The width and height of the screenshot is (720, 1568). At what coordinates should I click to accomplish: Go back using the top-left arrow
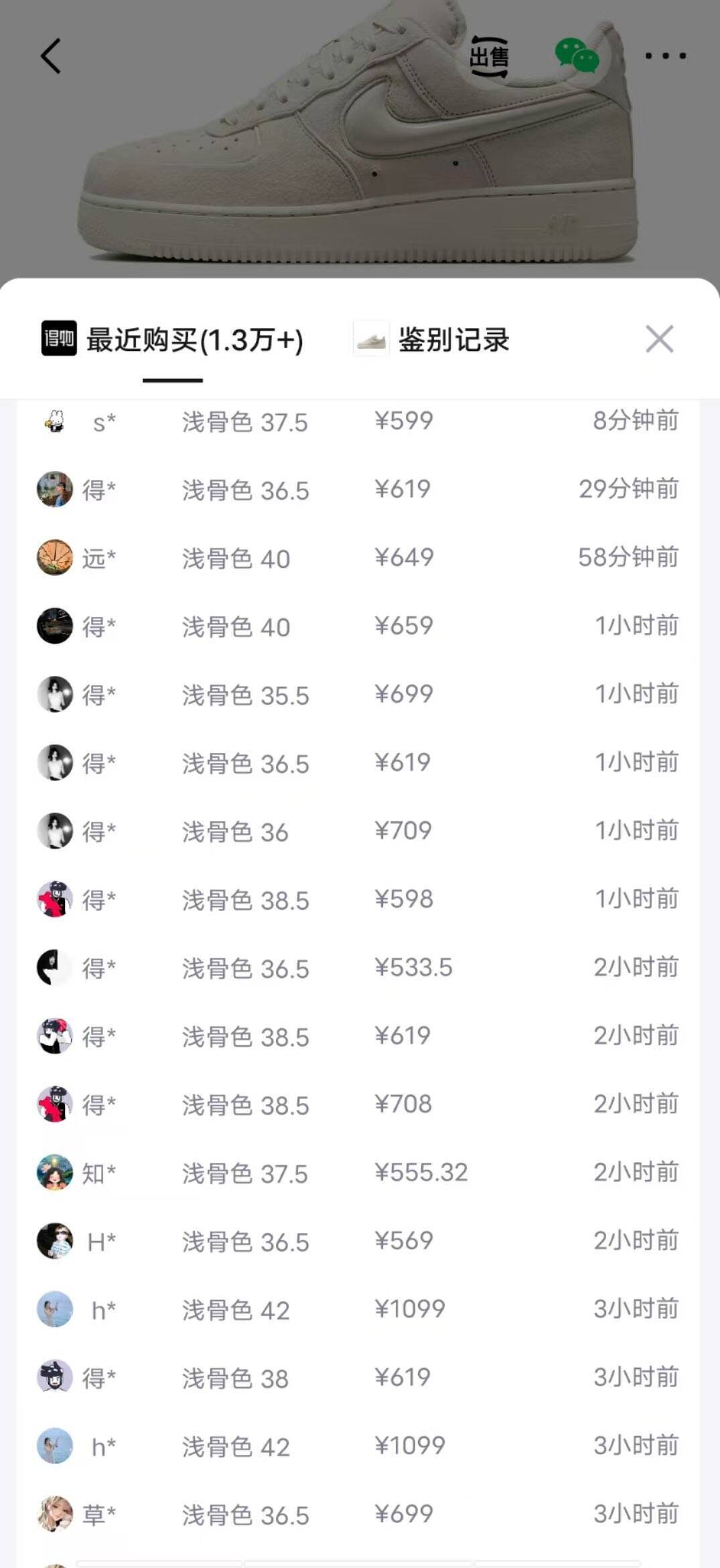(51, 56)
